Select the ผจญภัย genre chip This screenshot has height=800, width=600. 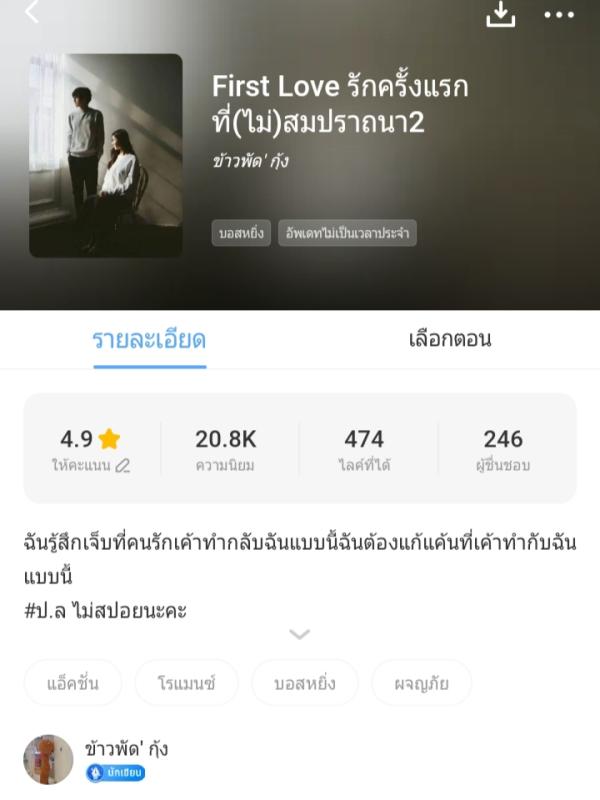(x=421, y=684)
